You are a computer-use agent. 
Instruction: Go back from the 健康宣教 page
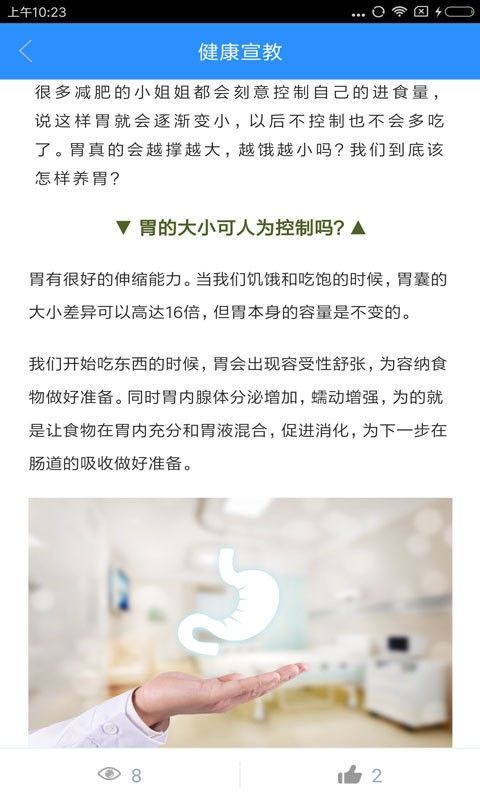(x=26, y=52)
